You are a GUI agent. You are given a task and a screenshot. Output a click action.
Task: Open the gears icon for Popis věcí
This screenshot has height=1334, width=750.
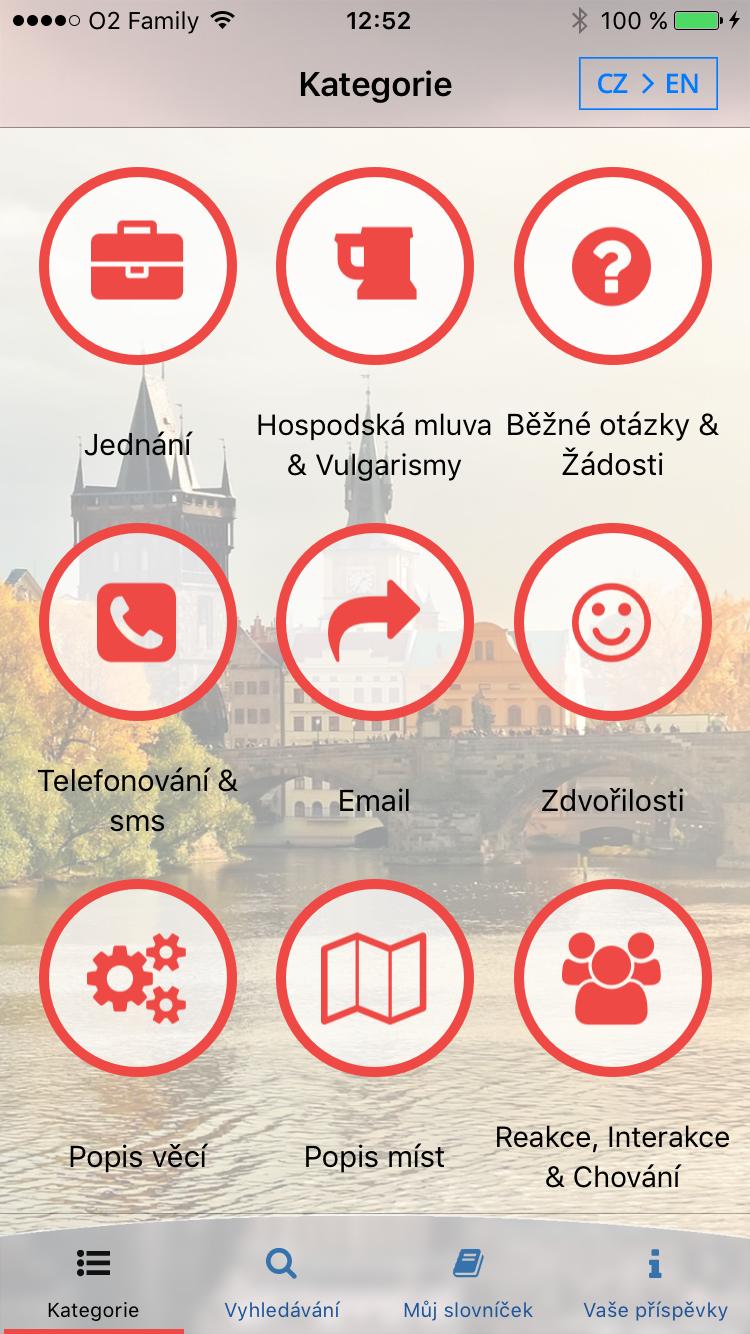click(138, 978)
